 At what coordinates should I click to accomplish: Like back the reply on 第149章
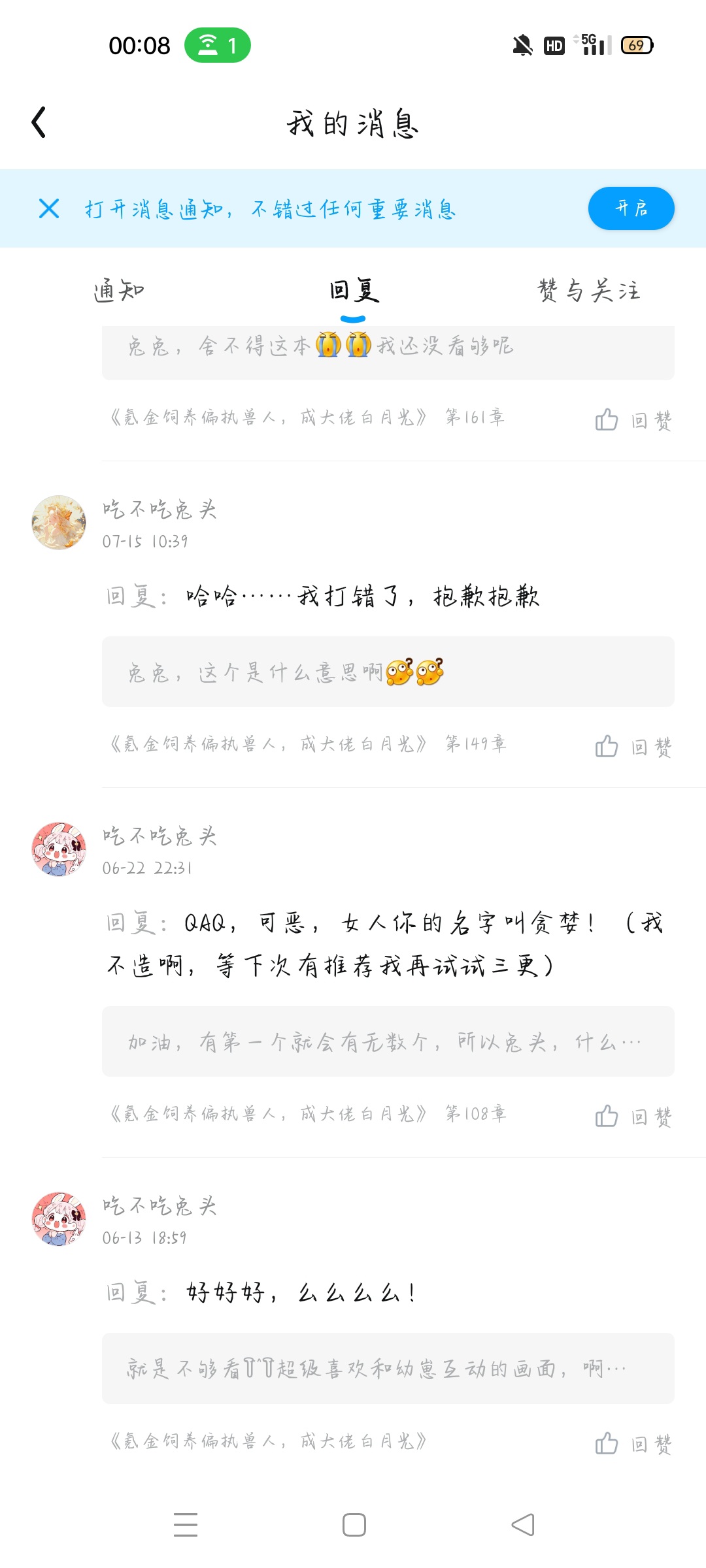(633, 747)
